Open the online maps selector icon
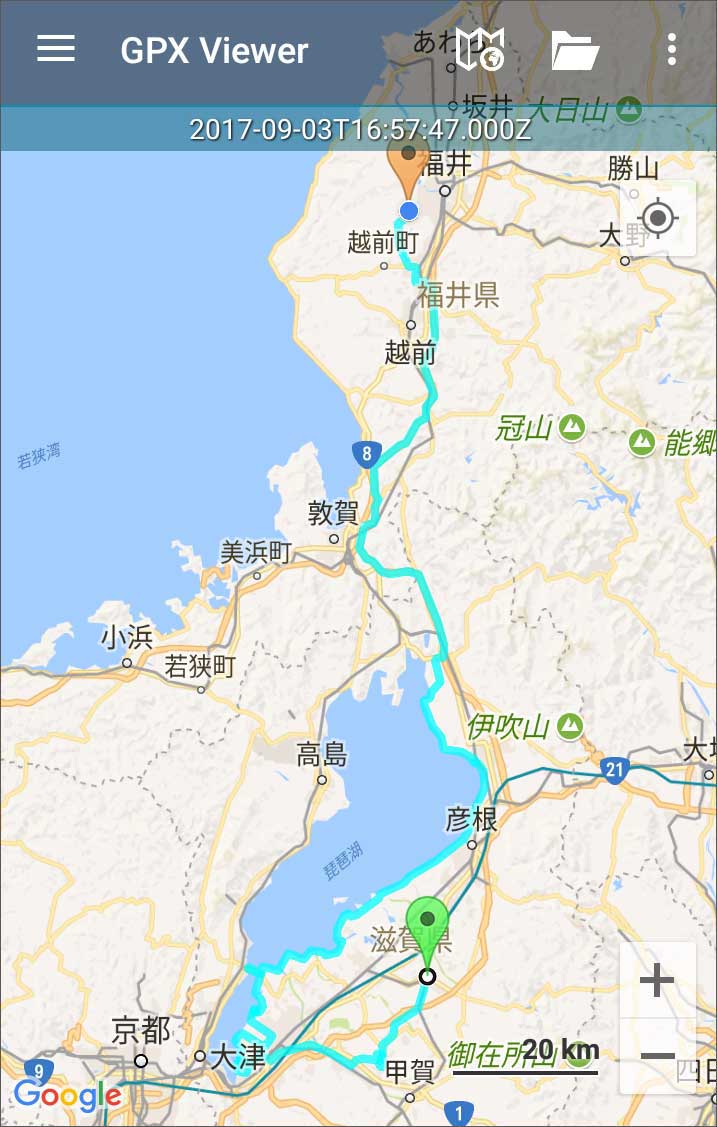 tap(480, 49)
